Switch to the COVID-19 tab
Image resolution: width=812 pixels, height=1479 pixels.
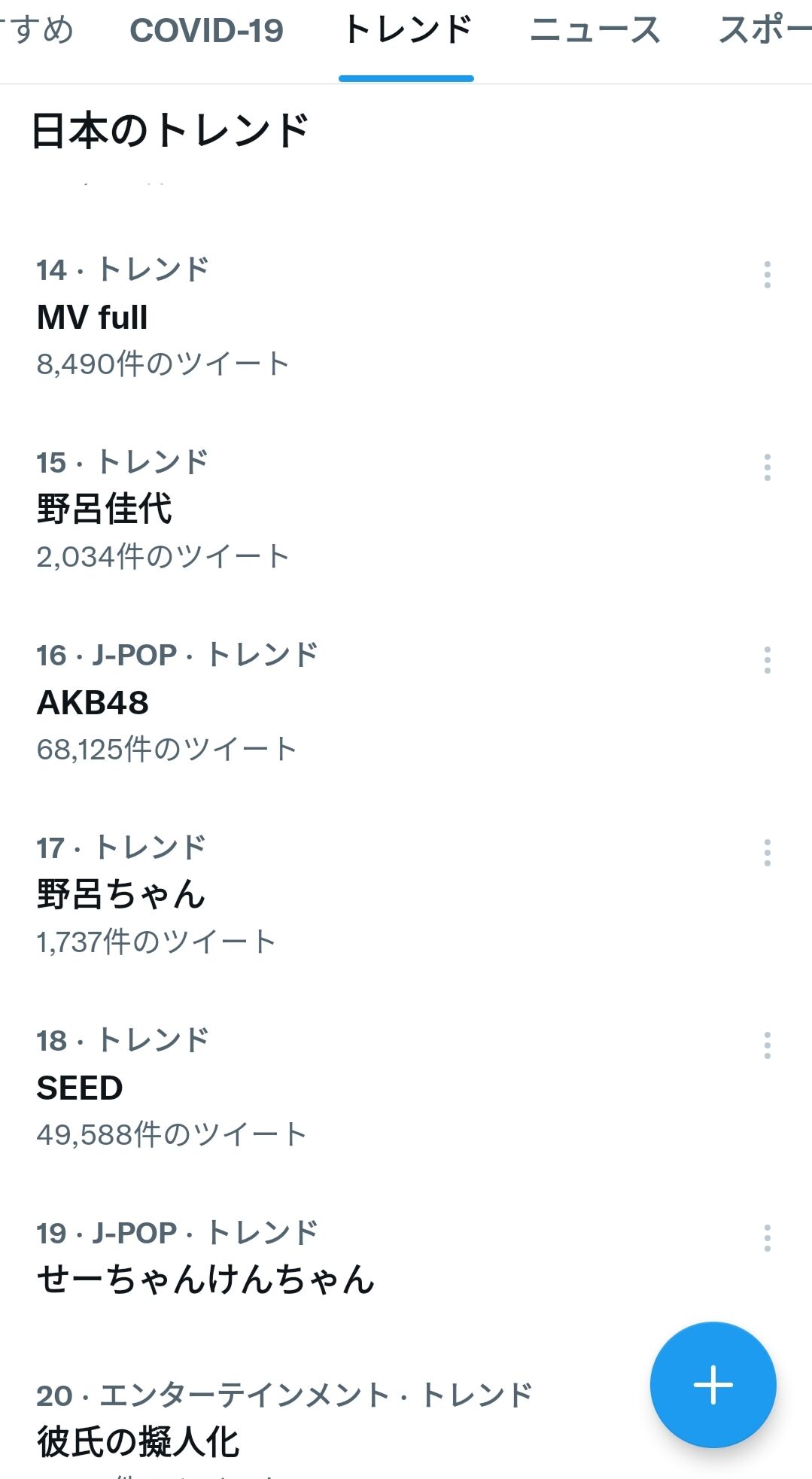pyautogui.click(x=206, y=32)
